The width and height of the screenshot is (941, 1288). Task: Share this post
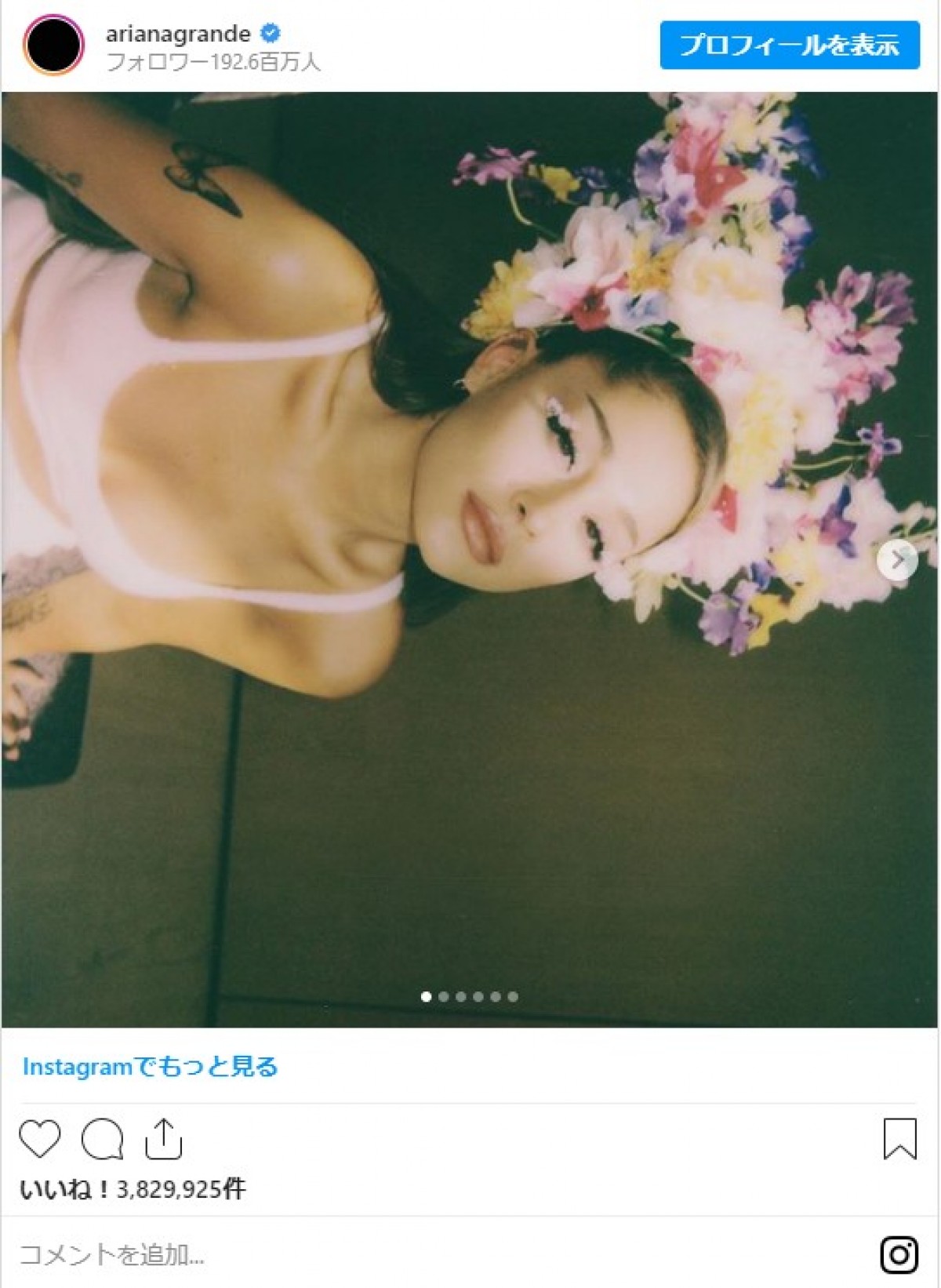click(x=163, y=1139)
